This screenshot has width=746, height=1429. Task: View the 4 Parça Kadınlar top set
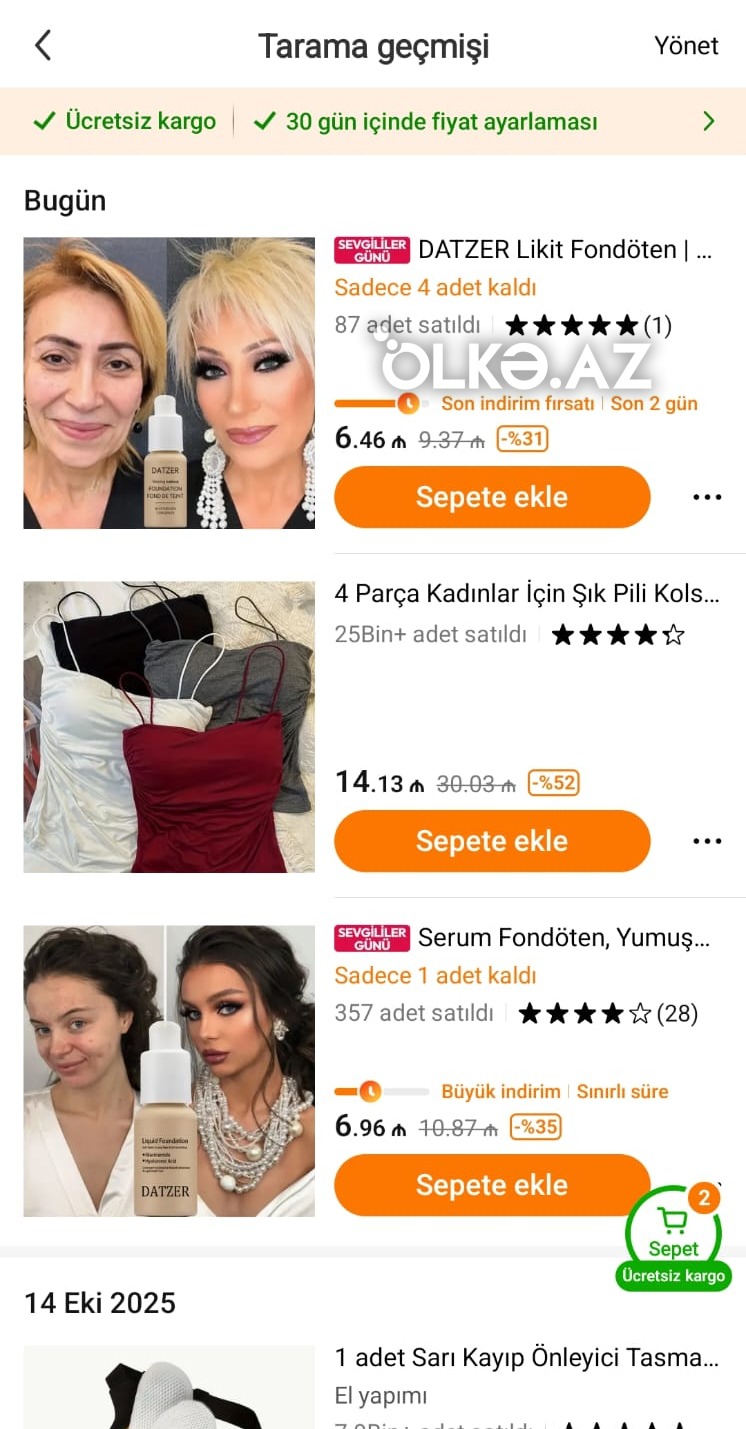click(169, 727)
